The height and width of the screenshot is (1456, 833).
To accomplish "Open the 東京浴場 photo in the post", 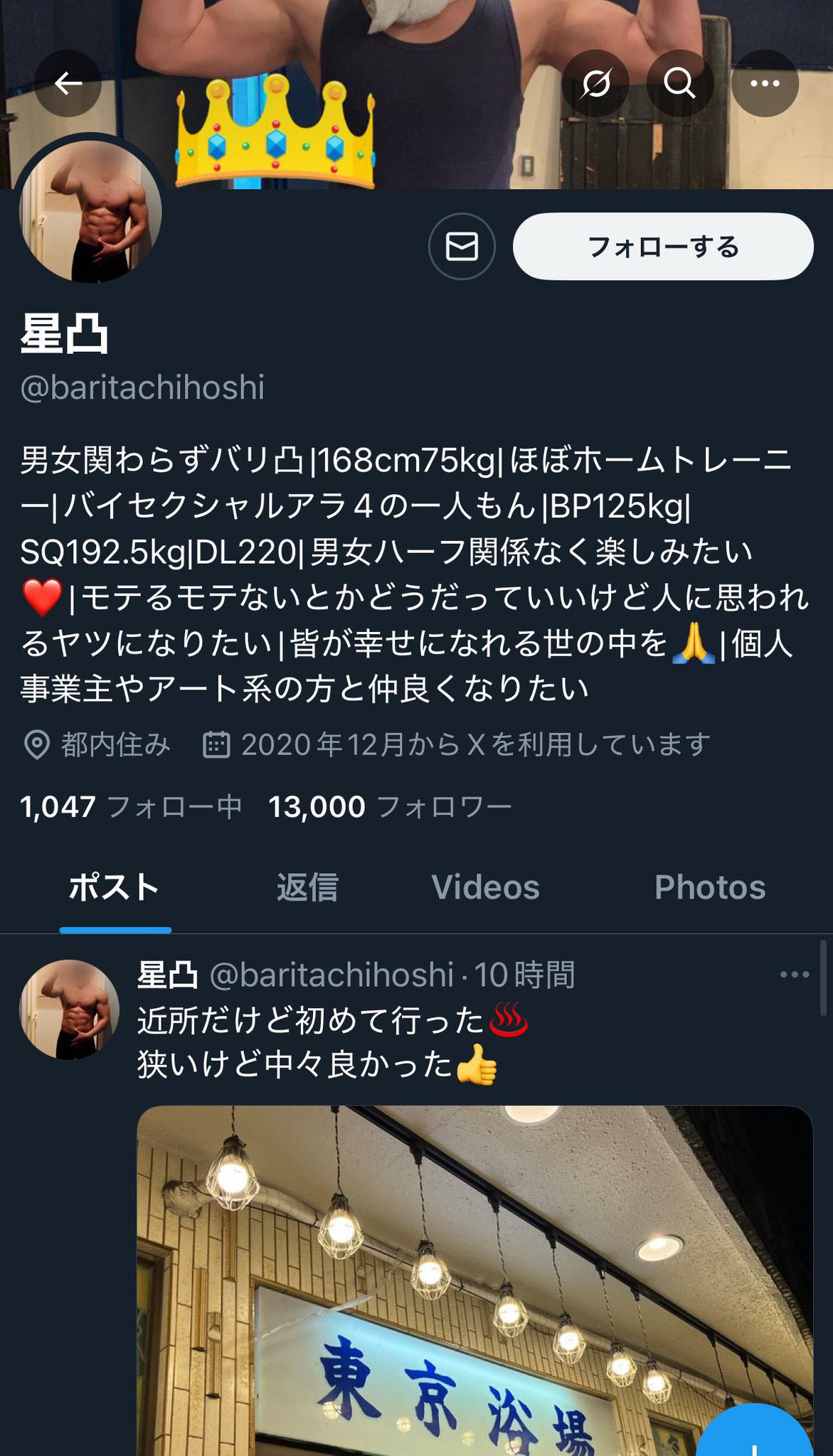I will (474, 1281).
